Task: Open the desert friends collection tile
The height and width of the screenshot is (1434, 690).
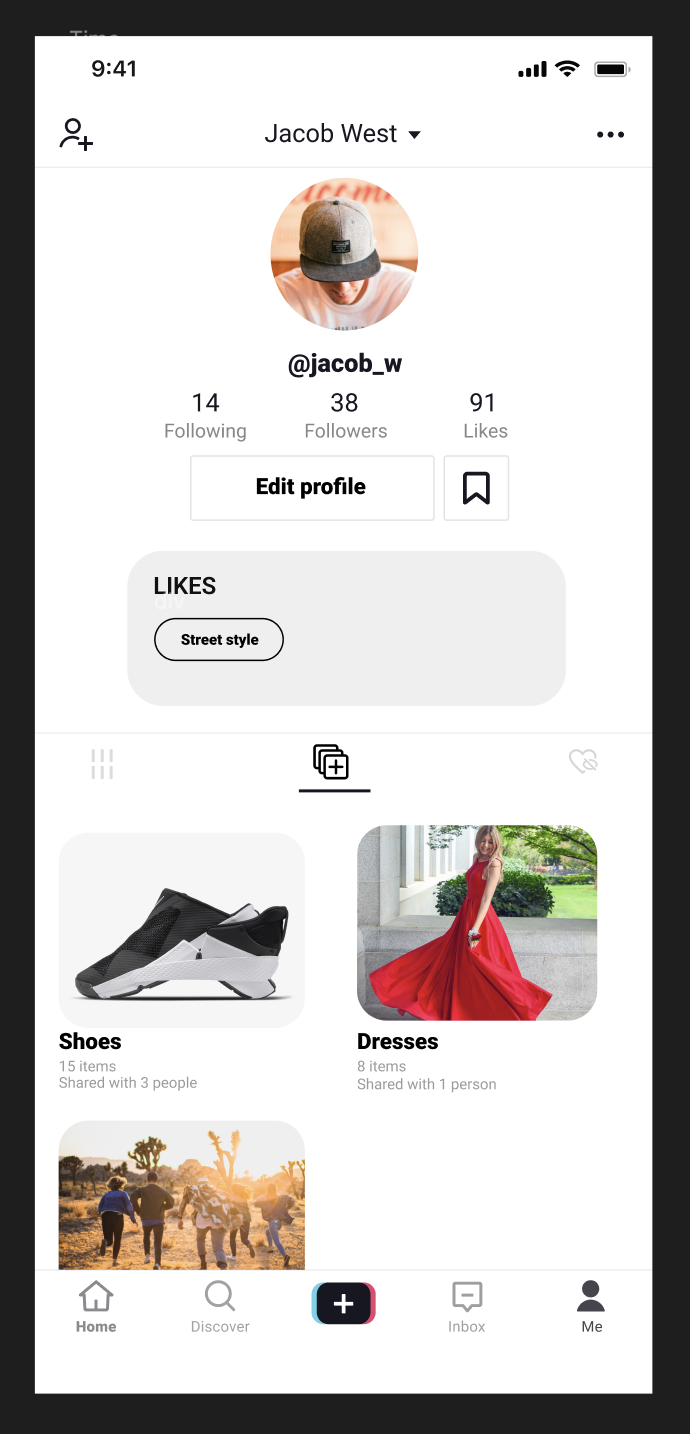Action: click(x=181, y=1194)
